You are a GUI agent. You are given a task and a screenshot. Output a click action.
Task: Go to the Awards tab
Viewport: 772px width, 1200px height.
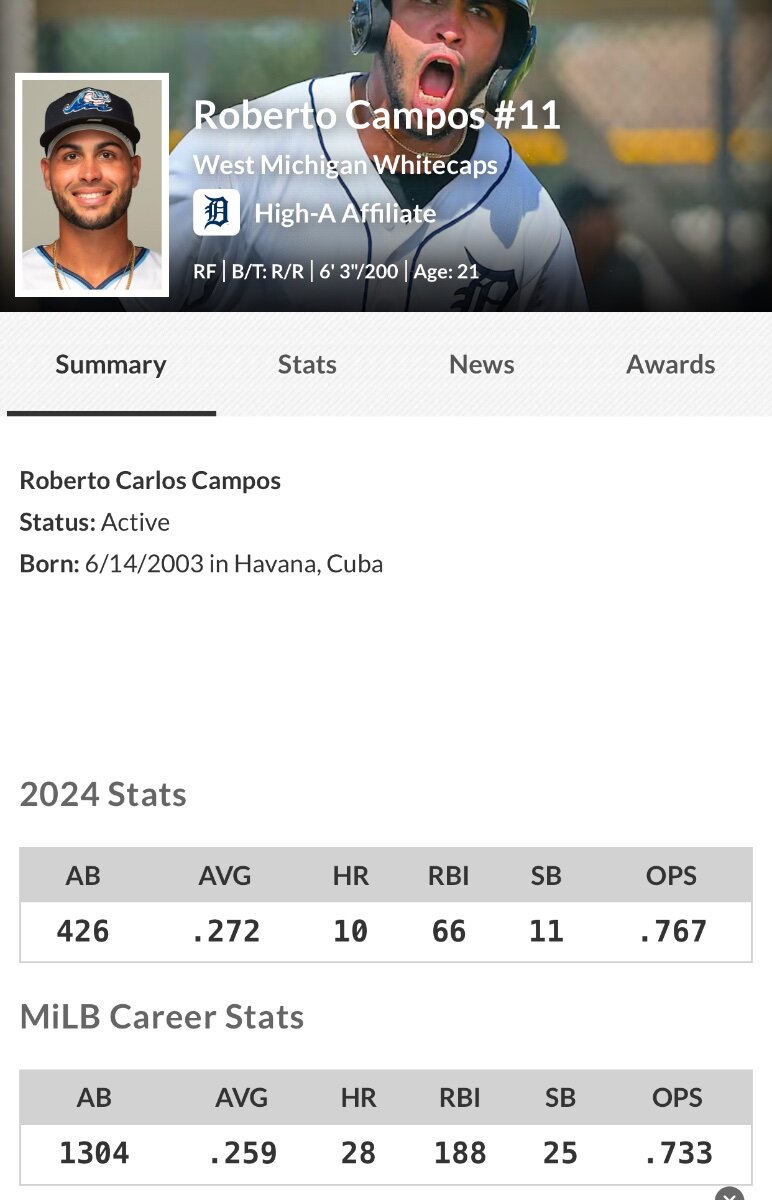coord(670,365)
